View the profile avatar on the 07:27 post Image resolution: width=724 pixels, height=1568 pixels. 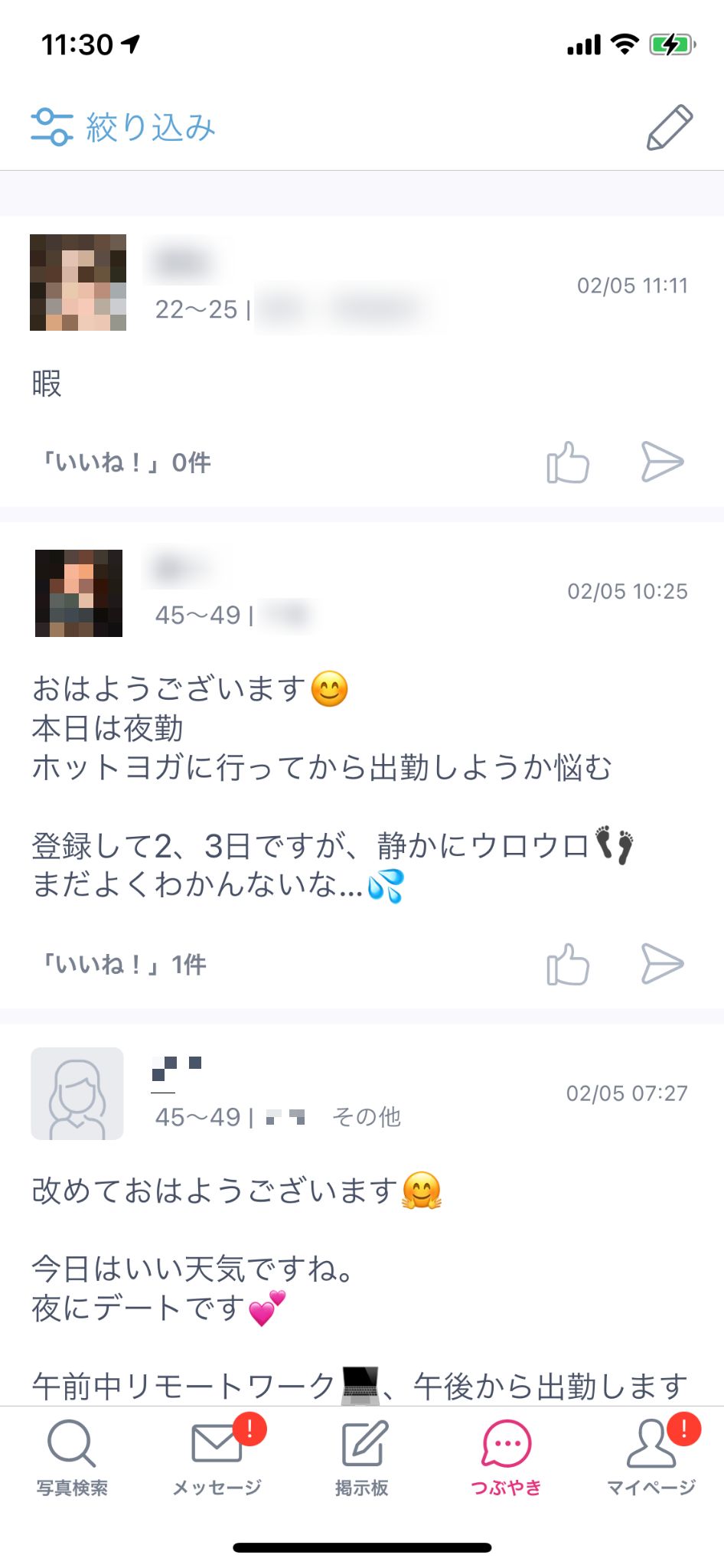click(x=77, y=1093)
